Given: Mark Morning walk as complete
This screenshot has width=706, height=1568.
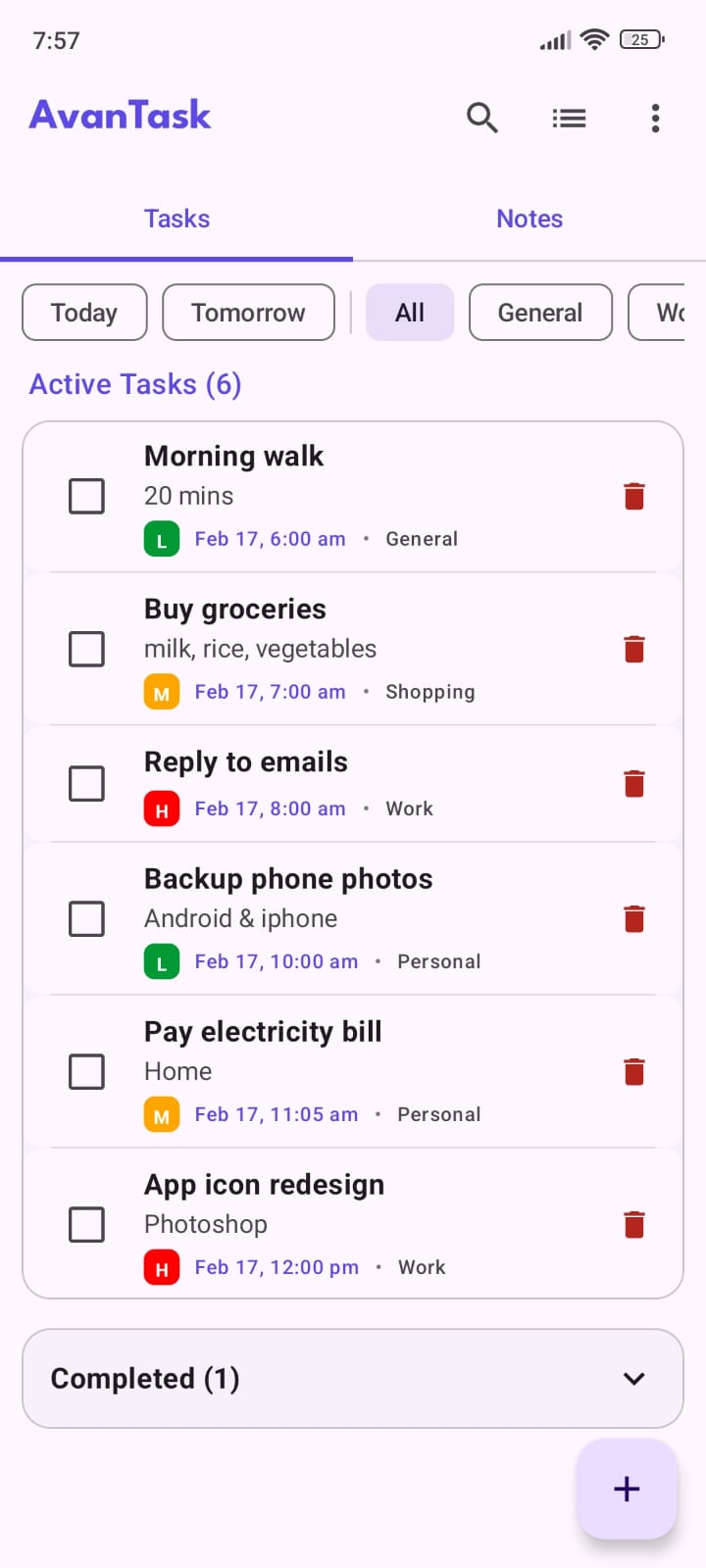Looking at the screenshot, I should click(86, 496).
